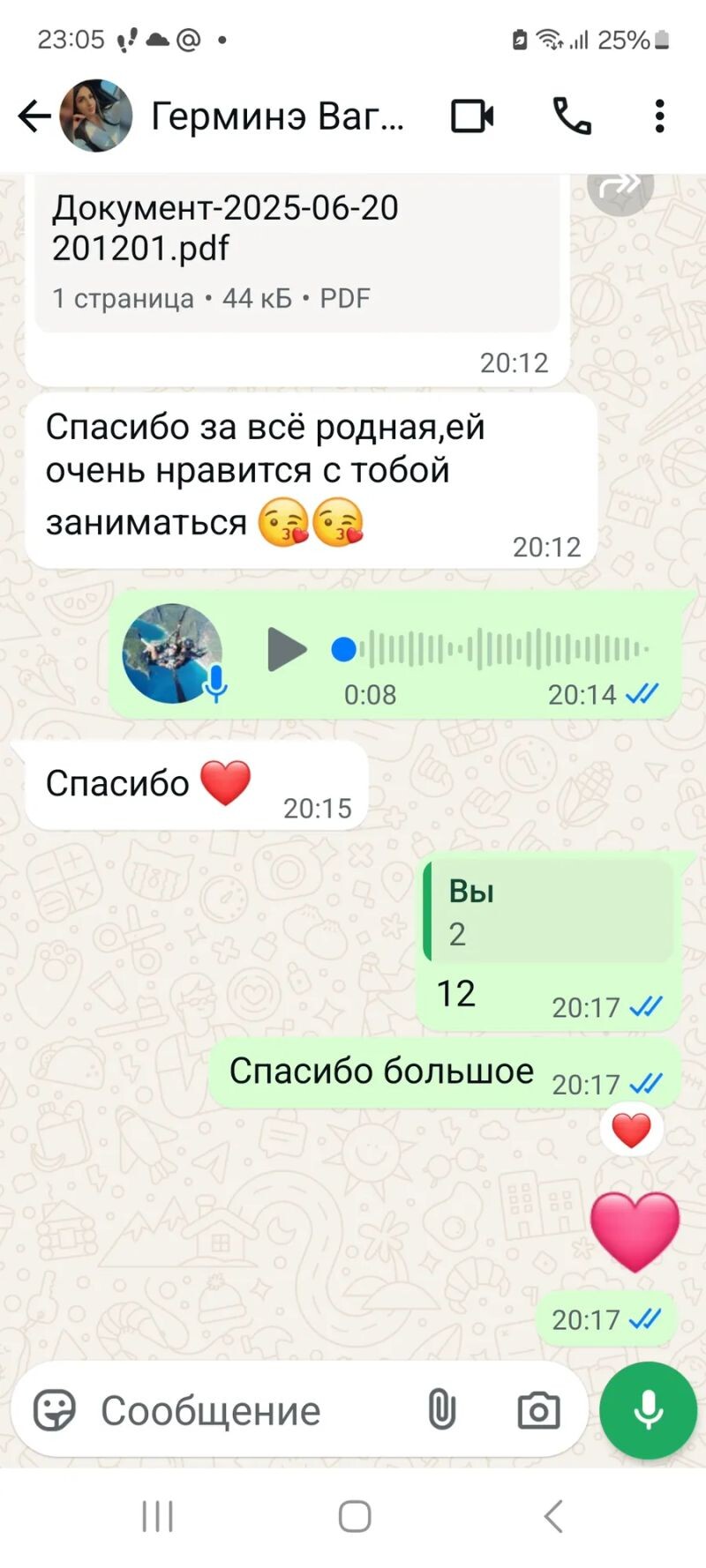
Task: Jump to the quoted message "2"
Action: pos(549,912)
